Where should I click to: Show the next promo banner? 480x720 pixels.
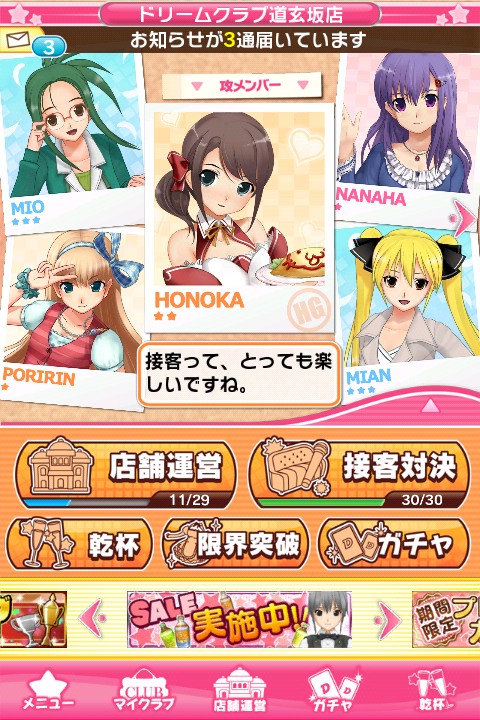389,619
